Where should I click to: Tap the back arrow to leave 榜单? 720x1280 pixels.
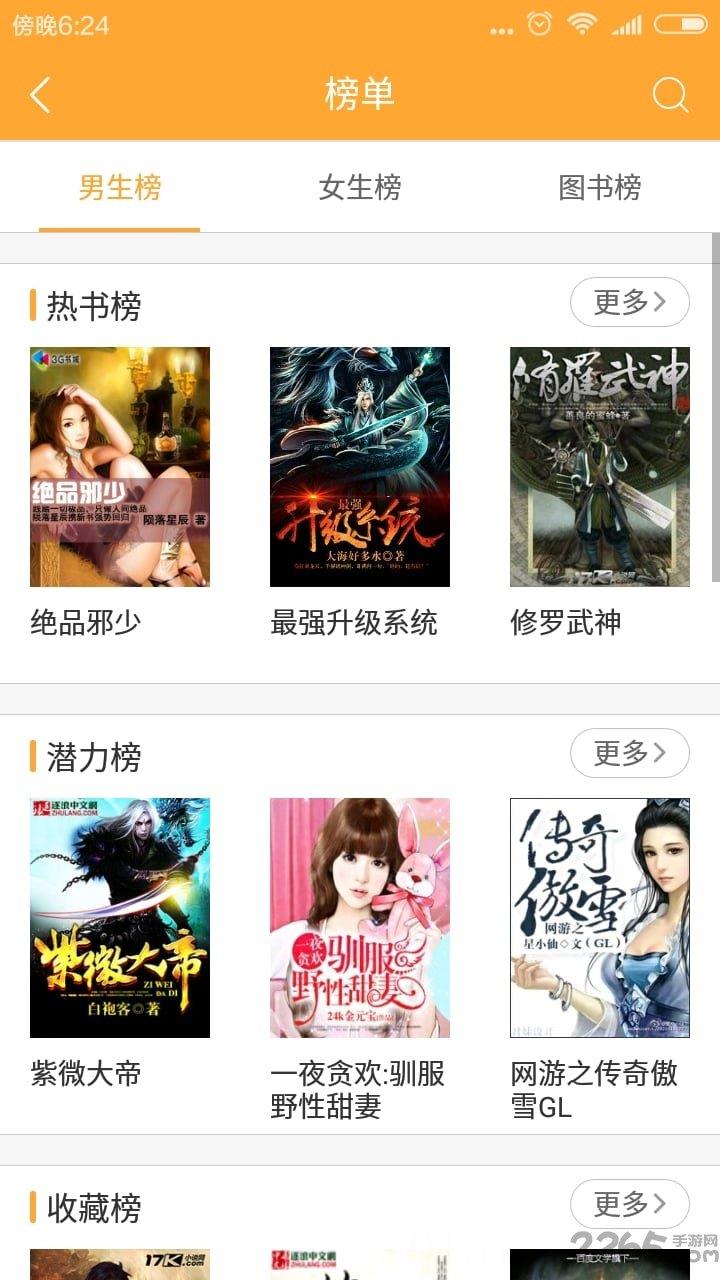coord(40,95)
